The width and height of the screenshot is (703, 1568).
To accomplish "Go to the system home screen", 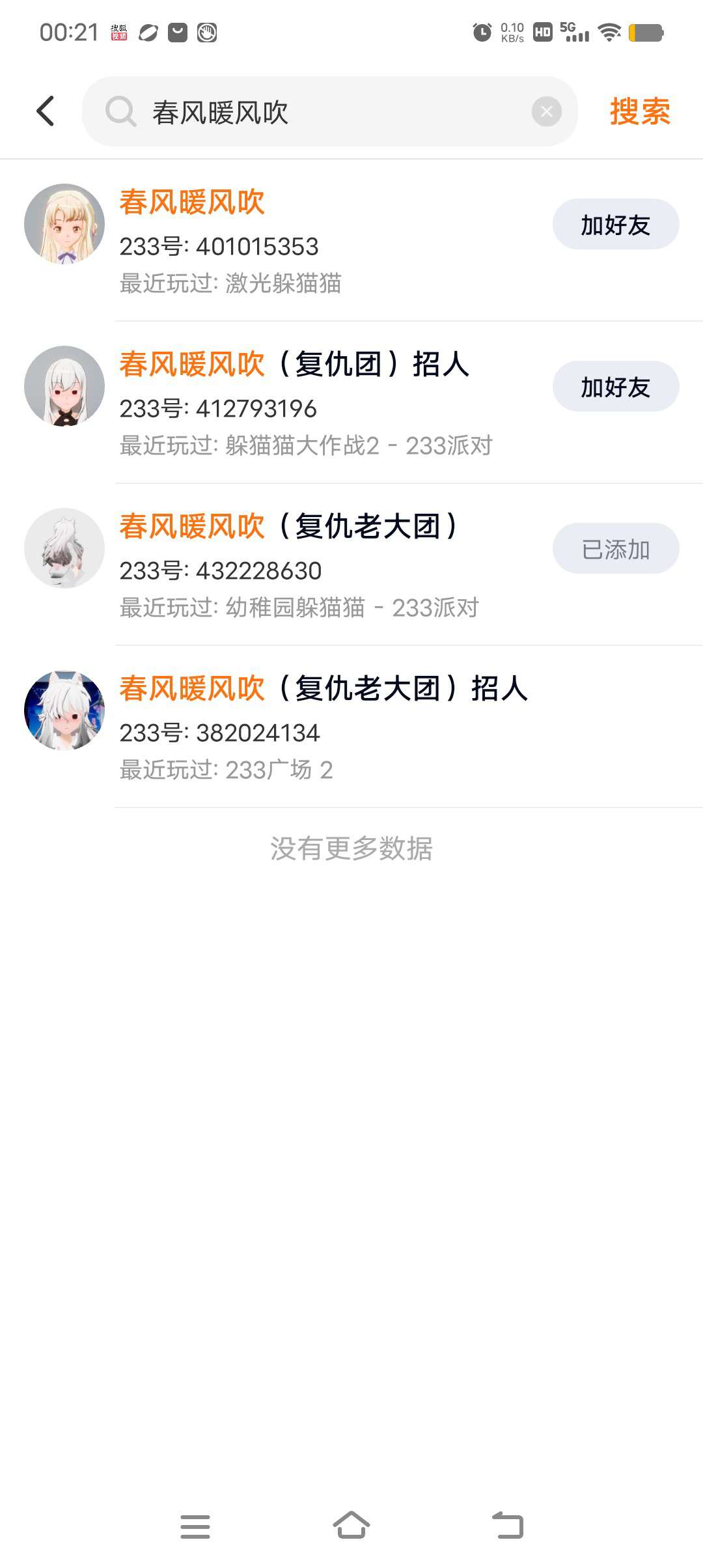I will tap(351, 1526).
